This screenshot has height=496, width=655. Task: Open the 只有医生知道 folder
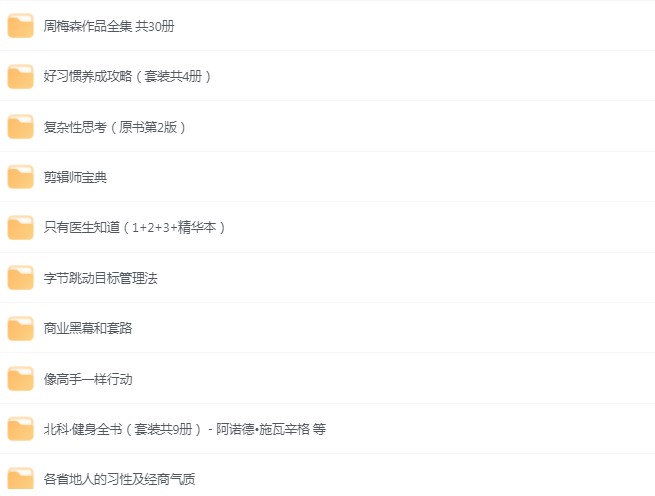[135, 228]
